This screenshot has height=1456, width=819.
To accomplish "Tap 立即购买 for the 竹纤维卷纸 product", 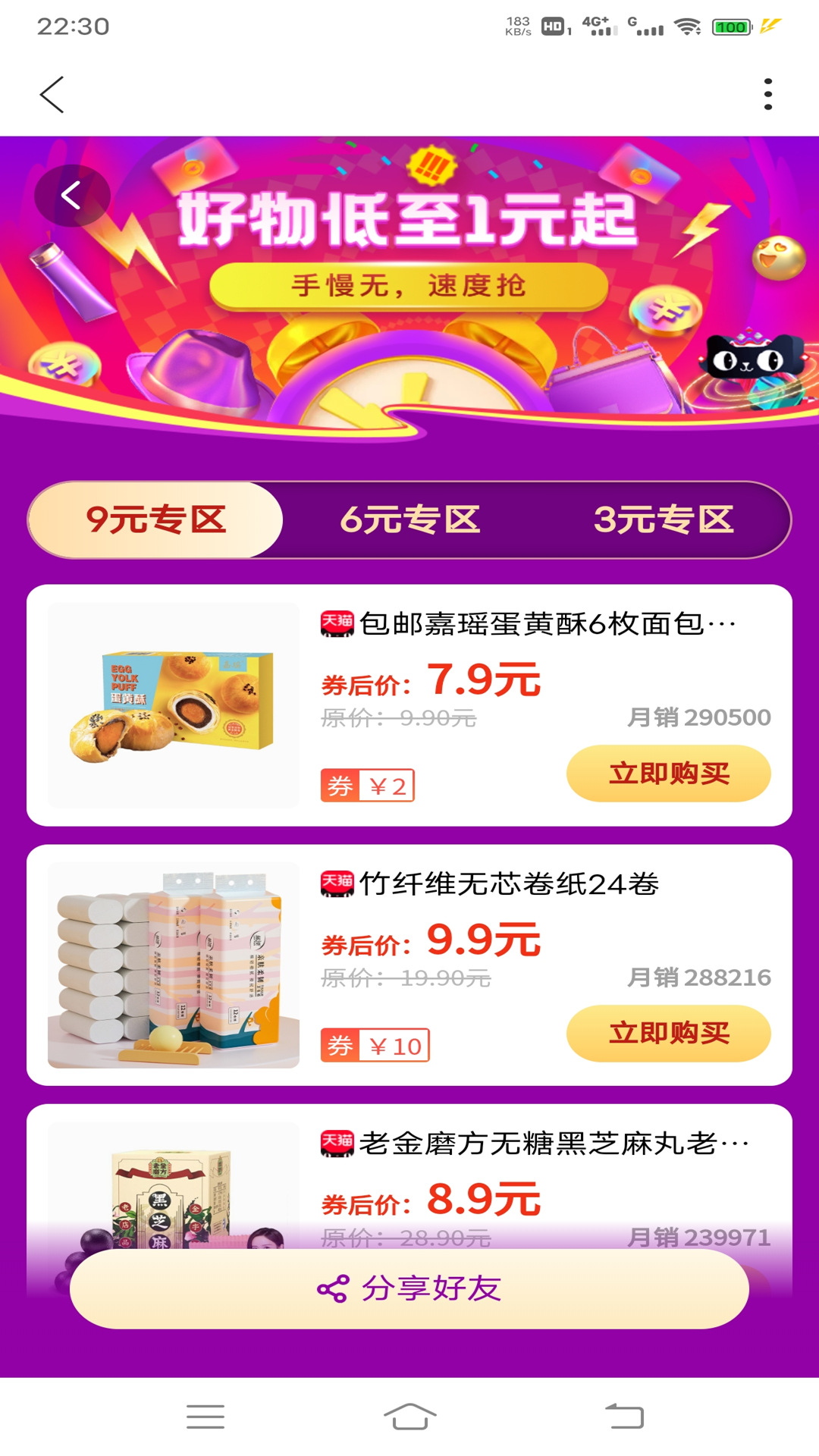I will (x=669, y=1031).
